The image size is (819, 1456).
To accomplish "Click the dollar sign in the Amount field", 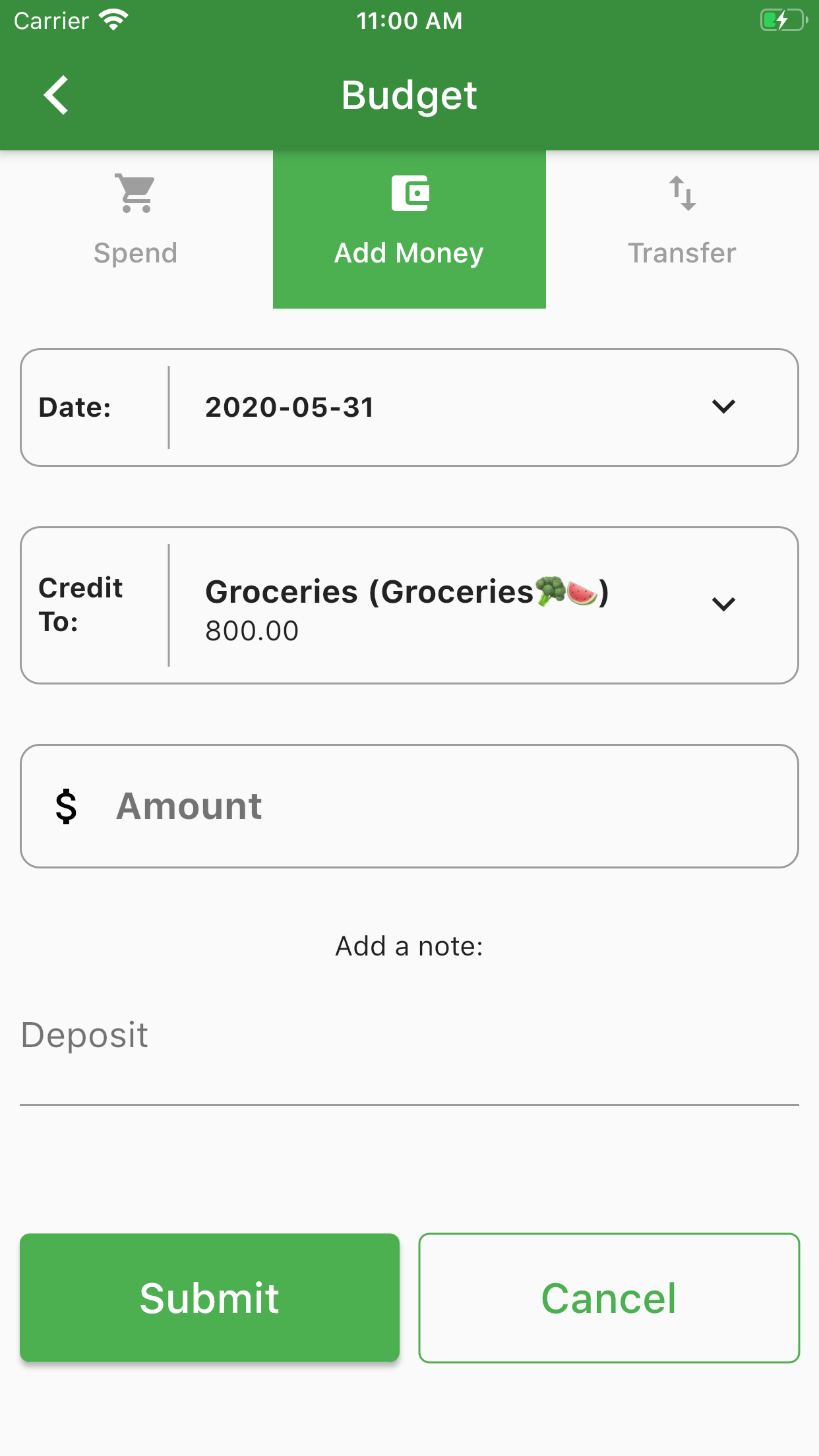I will [65, 806].
